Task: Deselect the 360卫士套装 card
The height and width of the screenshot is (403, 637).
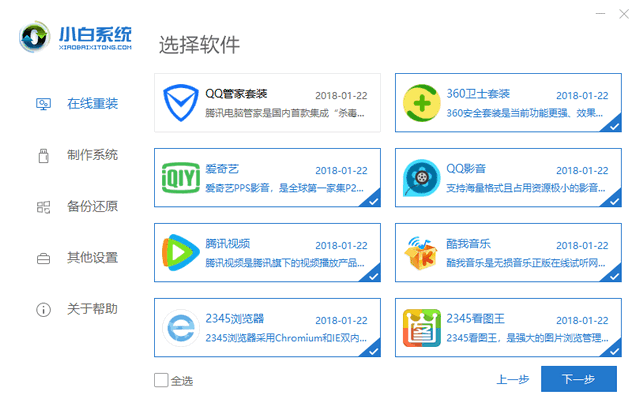Action: [506, 102]
